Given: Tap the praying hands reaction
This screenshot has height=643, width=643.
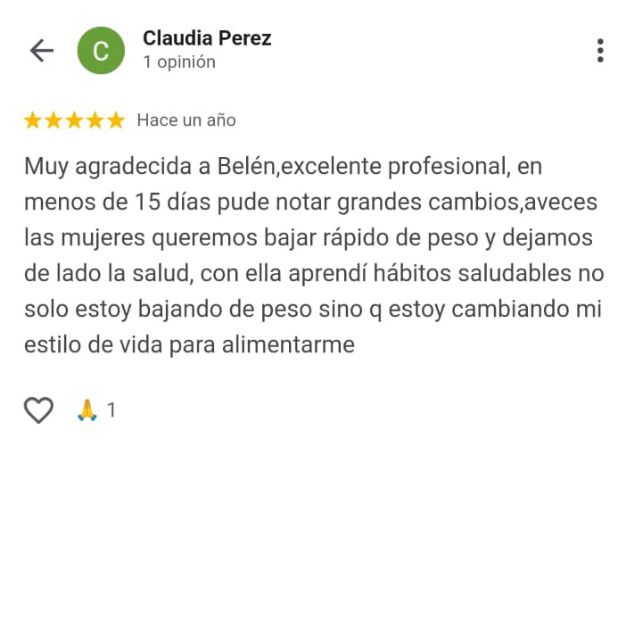Looking at the screenshot, I should (88, 410).
